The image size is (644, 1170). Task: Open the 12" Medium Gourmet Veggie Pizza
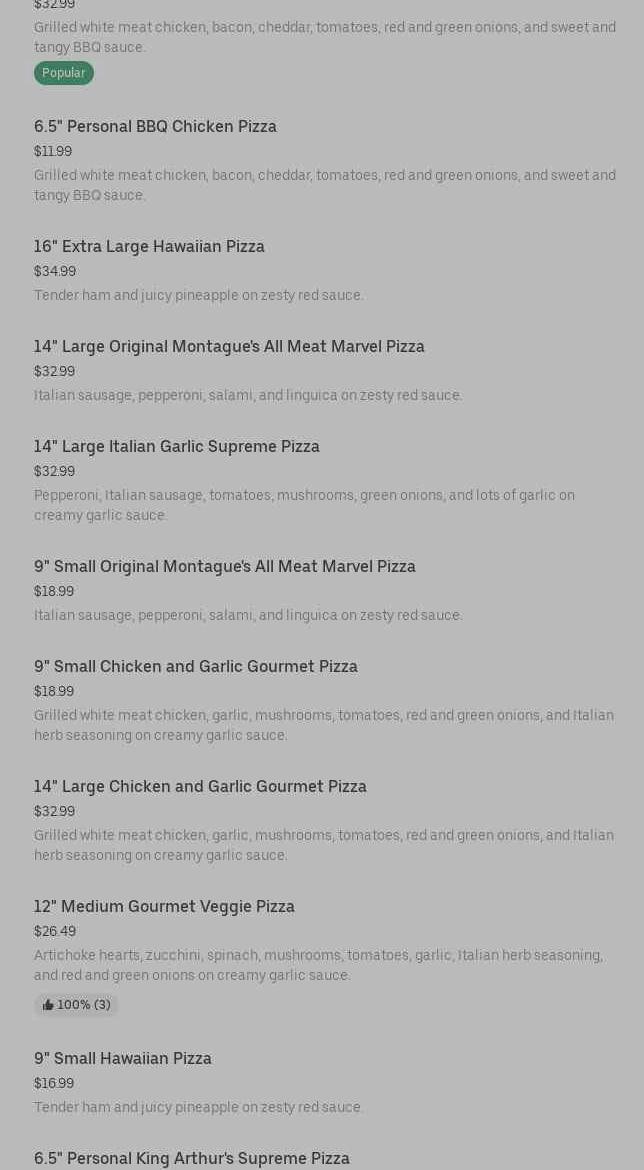point(164,907)
